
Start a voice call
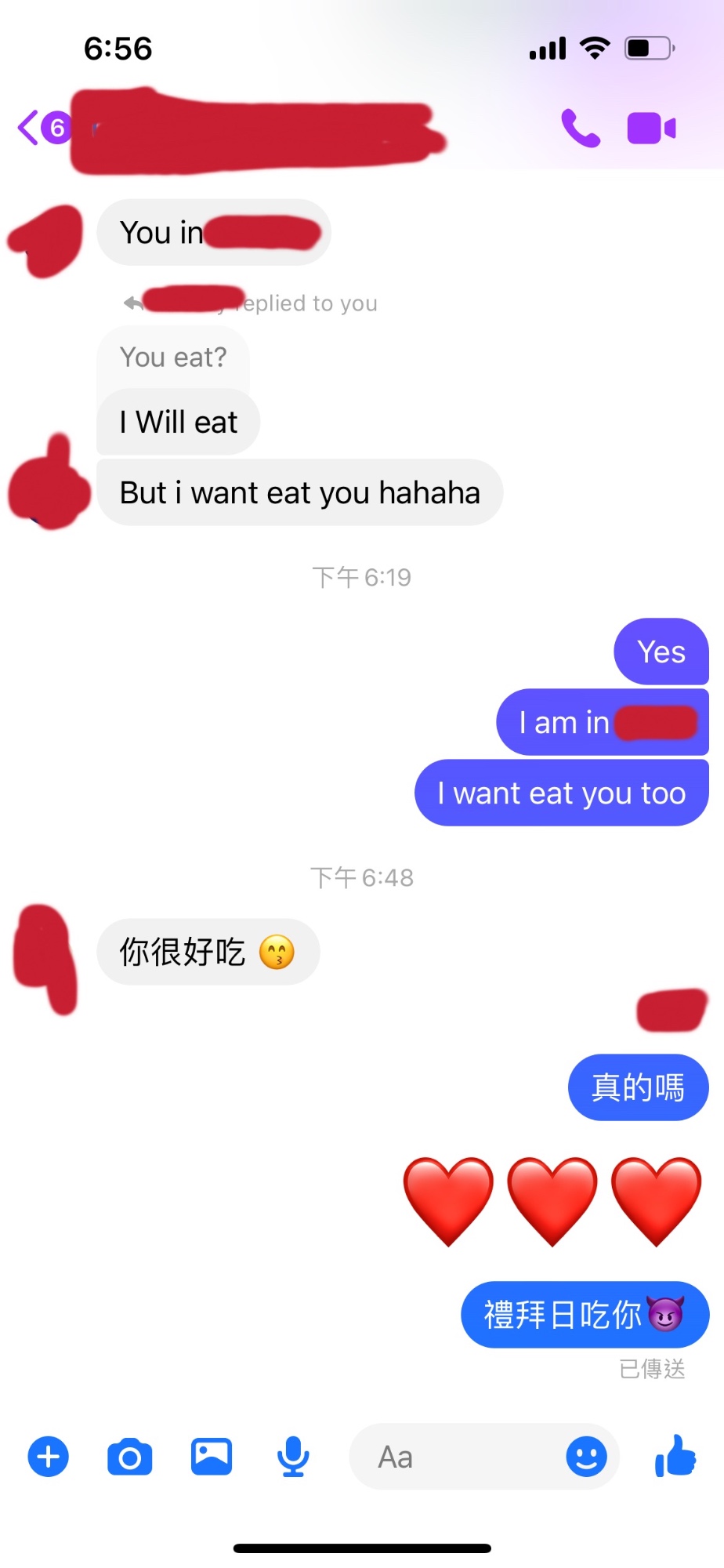[581, 129]
